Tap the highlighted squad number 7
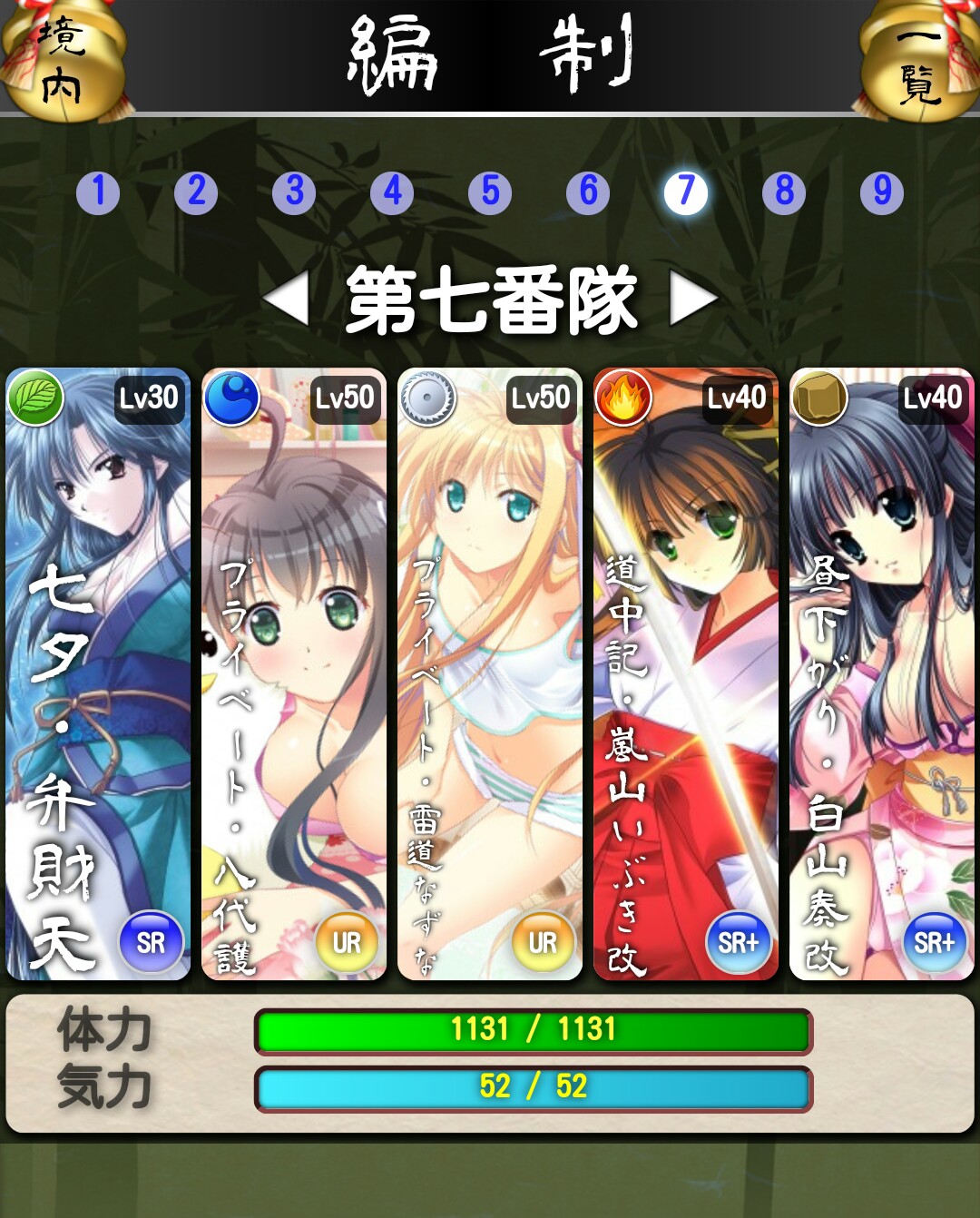 pos(686,192)
